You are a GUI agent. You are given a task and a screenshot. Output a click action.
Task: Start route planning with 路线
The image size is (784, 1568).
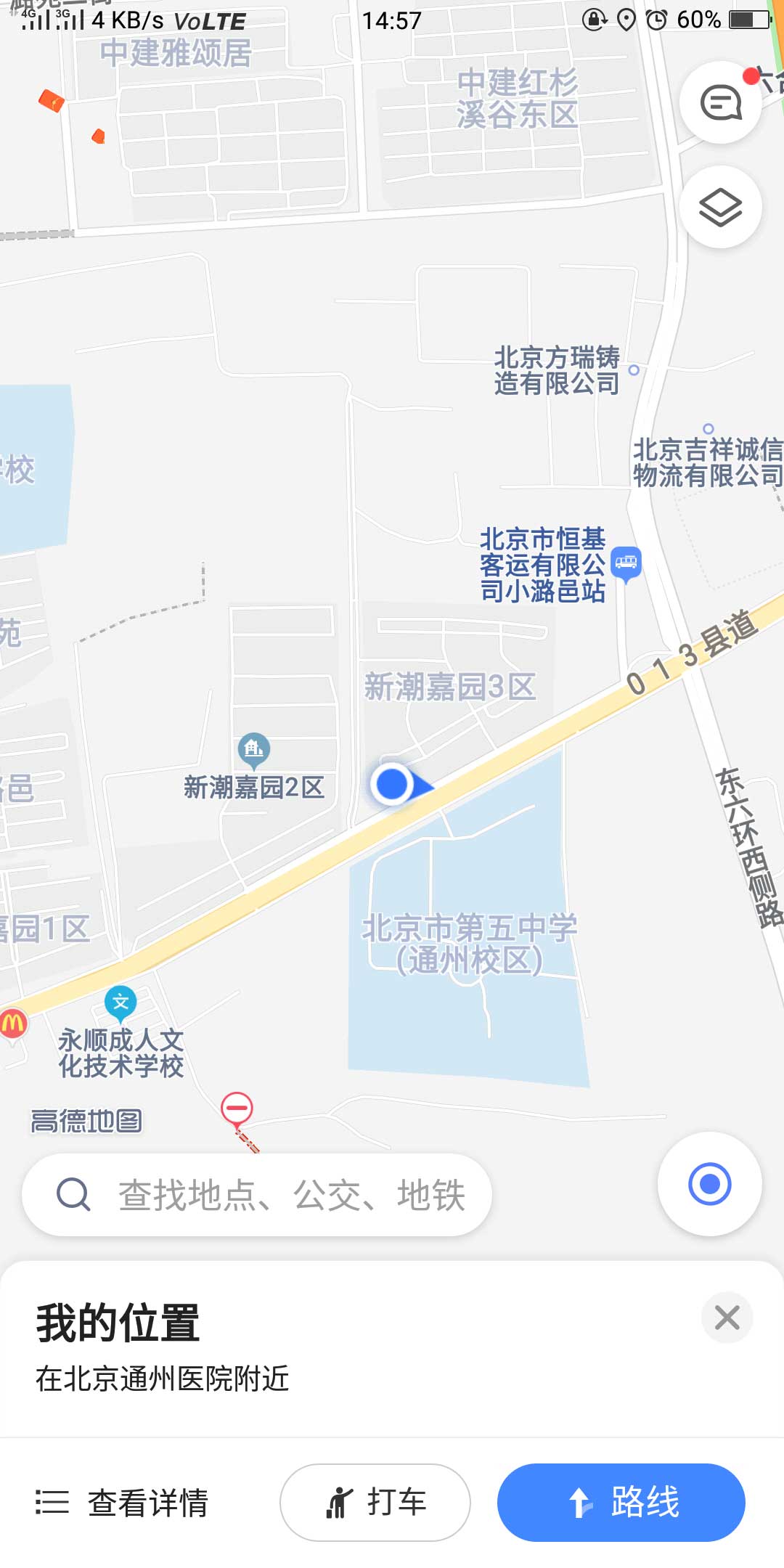(x=621, y=1503)
